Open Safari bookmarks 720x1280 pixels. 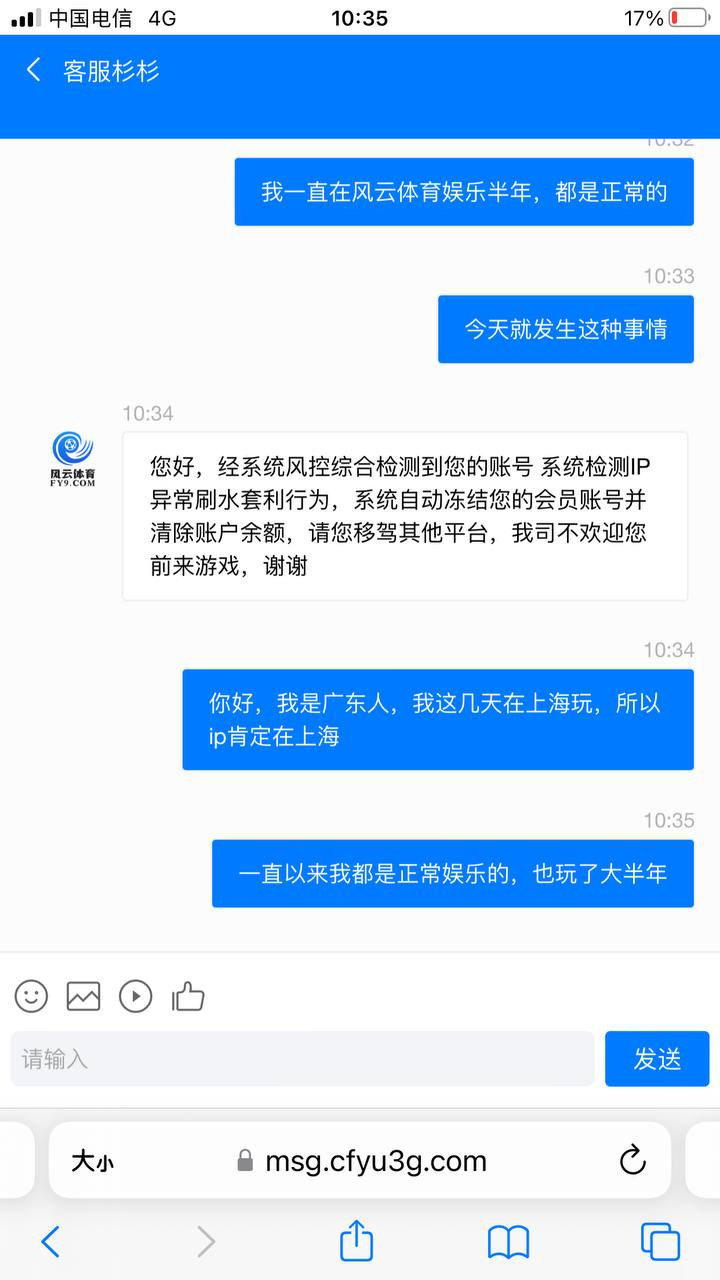tap(508, 1242)
